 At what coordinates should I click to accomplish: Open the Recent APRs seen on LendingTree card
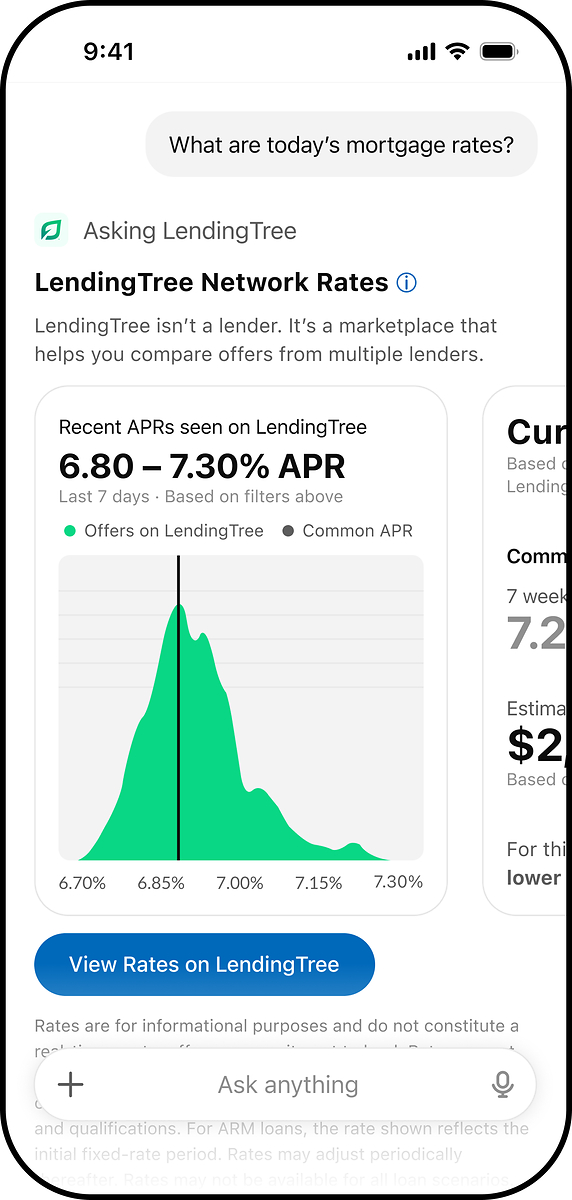point(241,650)
